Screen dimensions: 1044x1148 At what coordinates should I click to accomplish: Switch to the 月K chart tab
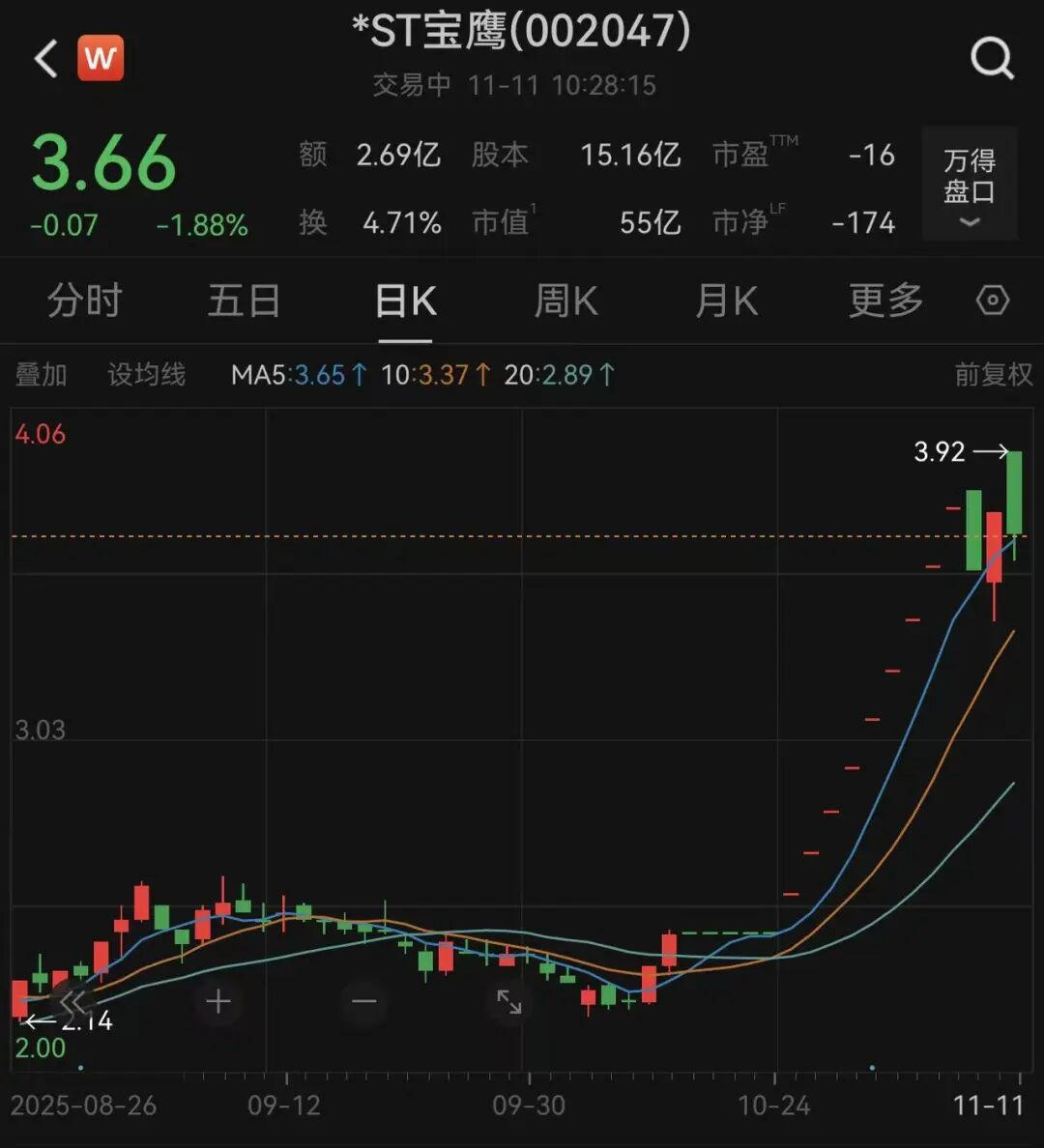coord(726,301)
